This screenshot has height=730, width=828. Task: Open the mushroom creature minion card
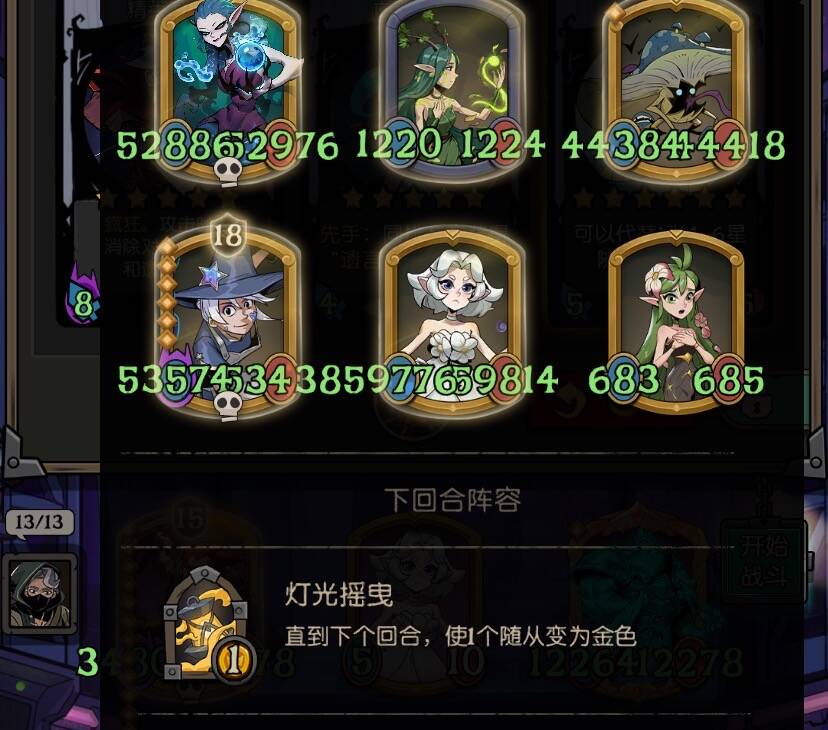(676, 85)
